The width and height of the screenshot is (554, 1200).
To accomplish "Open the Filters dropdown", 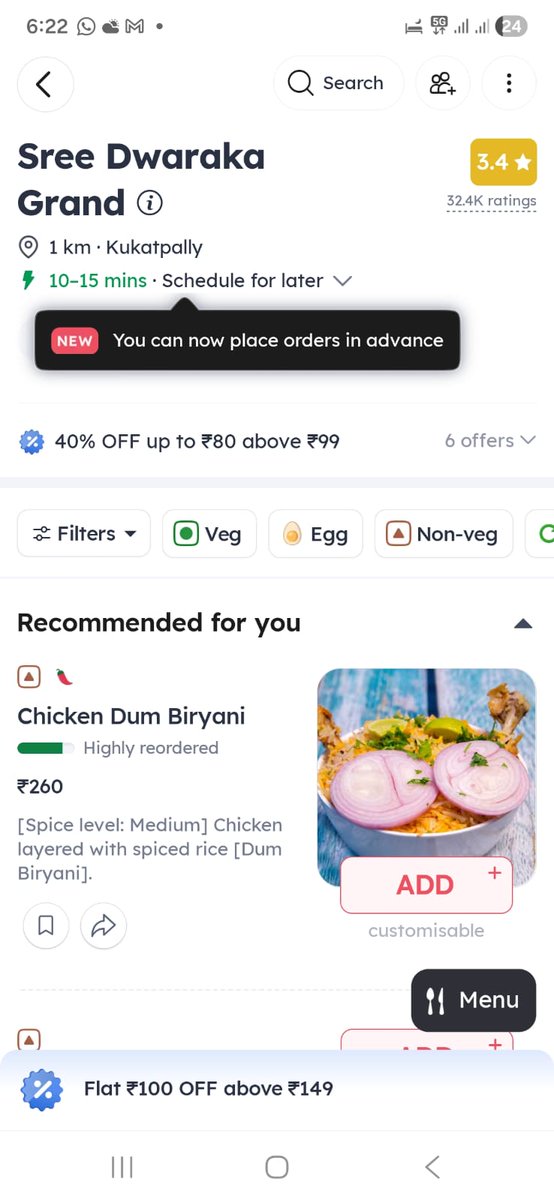I will [84, 533].
